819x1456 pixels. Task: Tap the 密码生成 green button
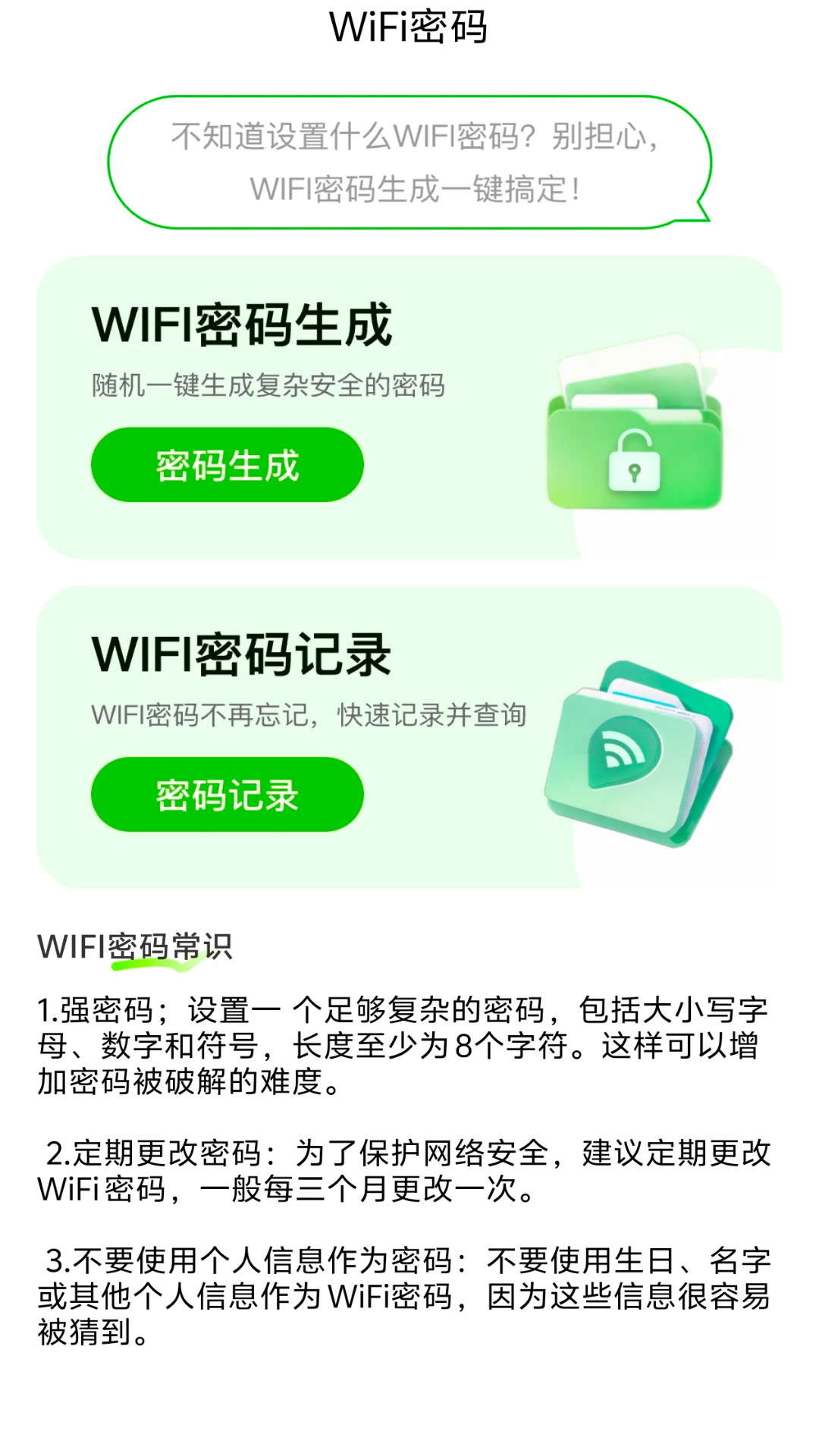[227, 465]
